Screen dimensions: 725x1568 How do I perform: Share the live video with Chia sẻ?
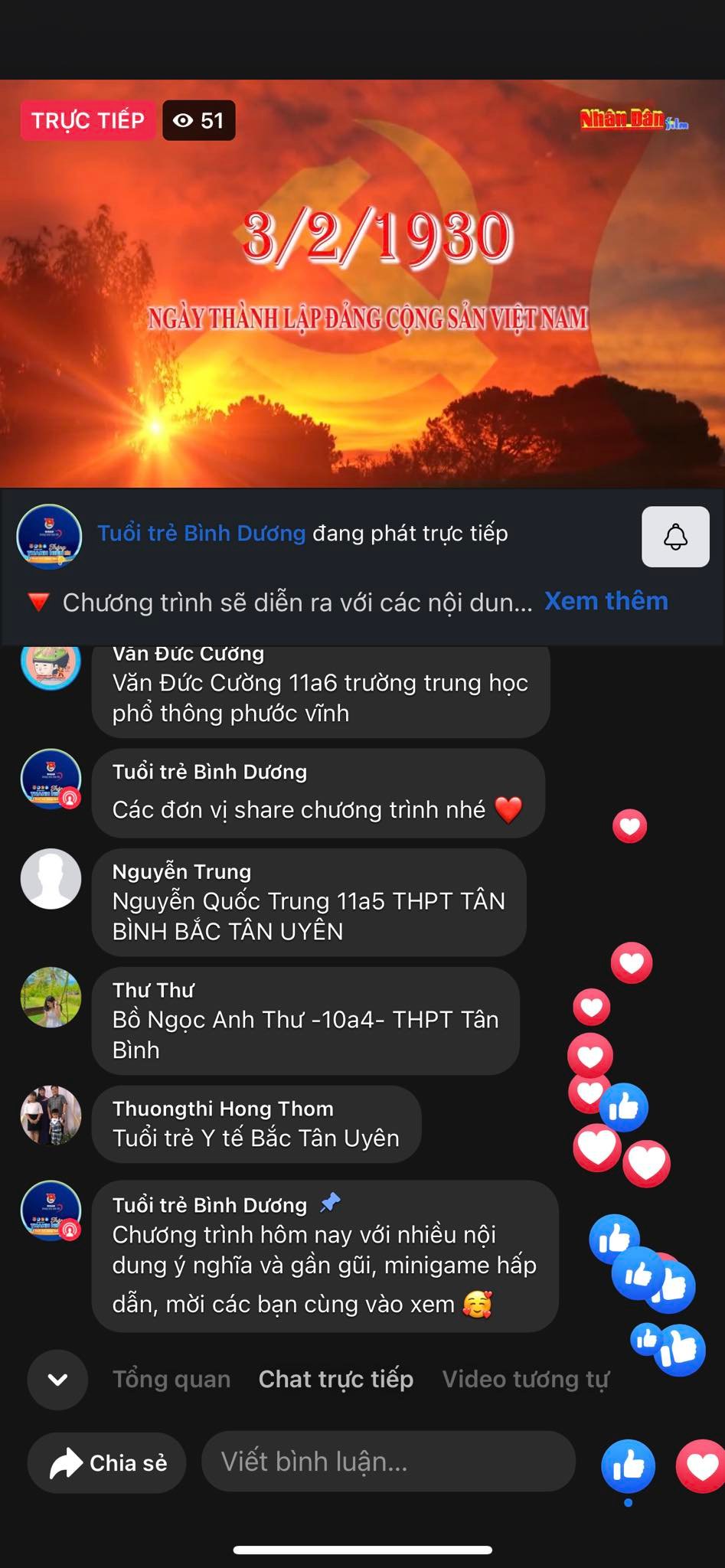pos(107,1462)
